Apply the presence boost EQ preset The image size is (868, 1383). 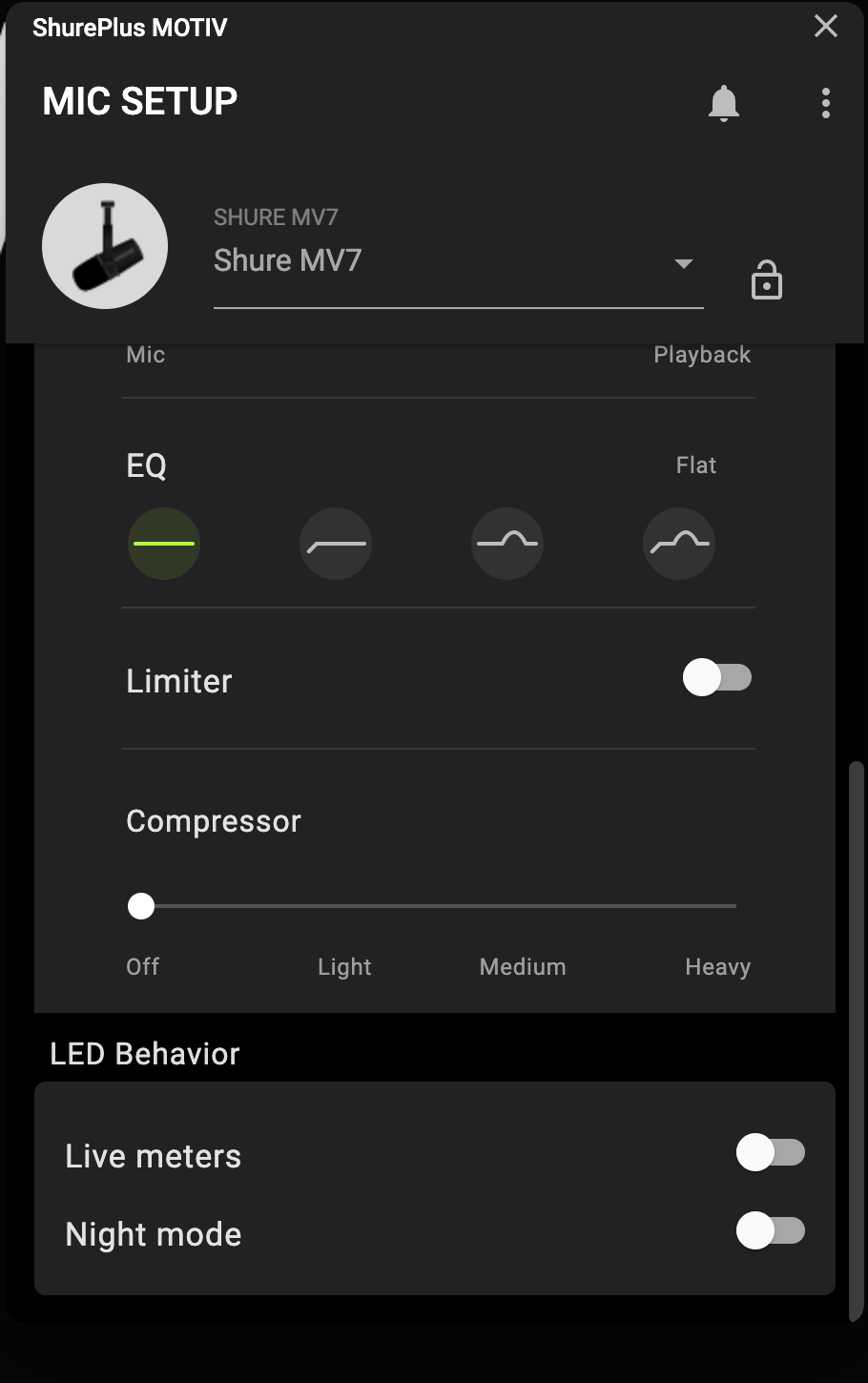pos(507,544)
